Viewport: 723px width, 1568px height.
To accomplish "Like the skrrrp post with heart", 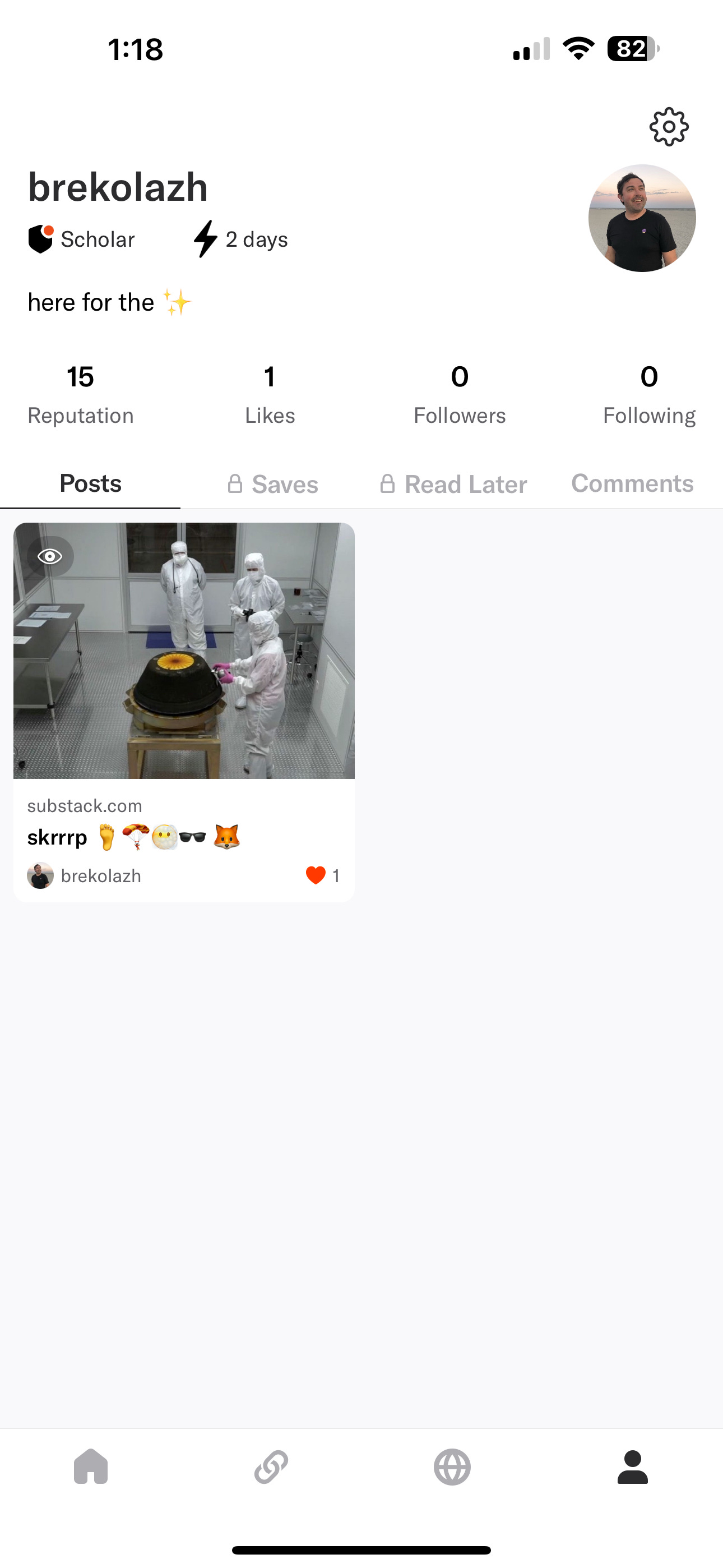I will click(x=316, y=875).
